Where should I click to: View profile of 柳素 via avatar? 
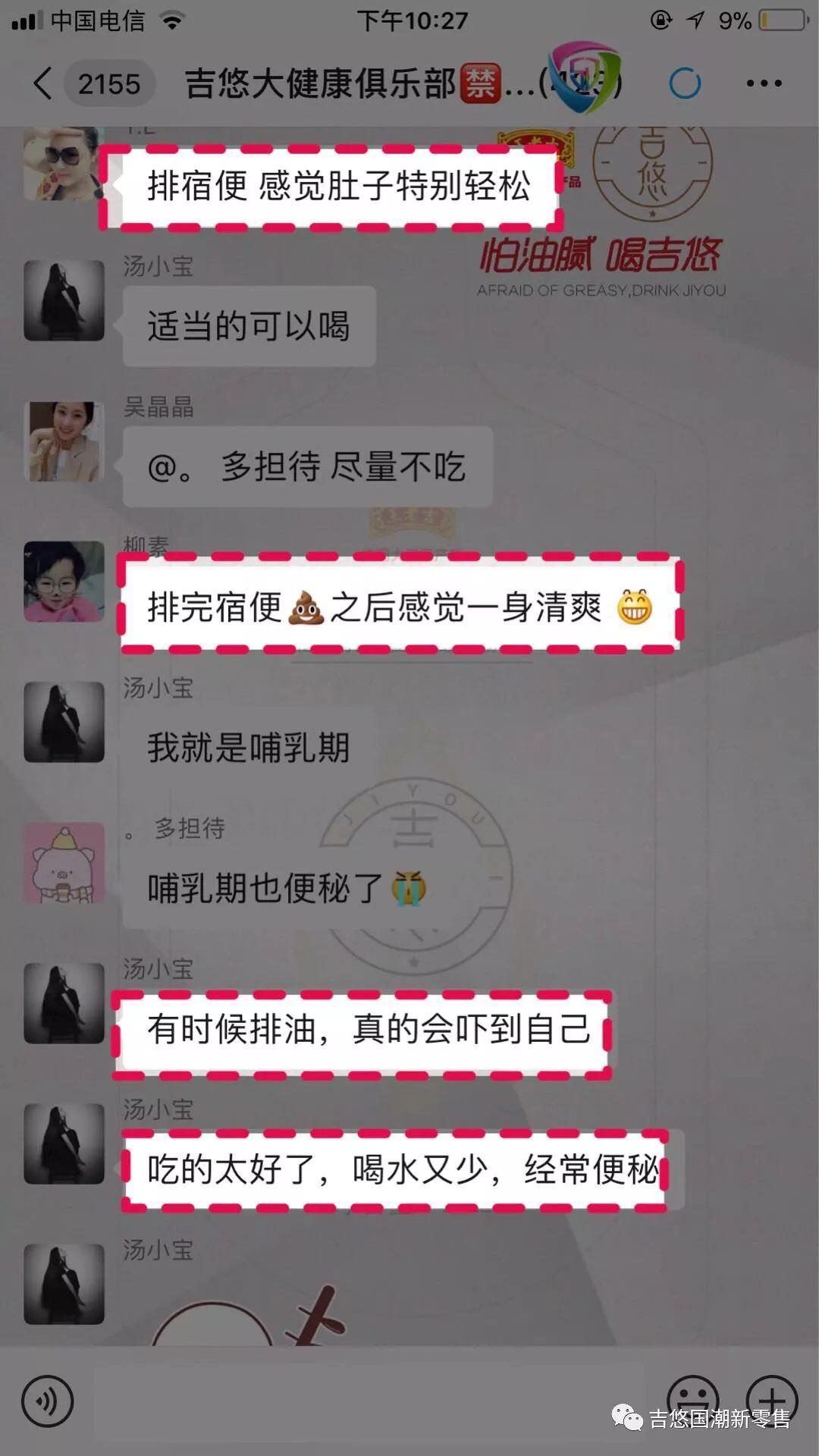(x=64, y=582)
